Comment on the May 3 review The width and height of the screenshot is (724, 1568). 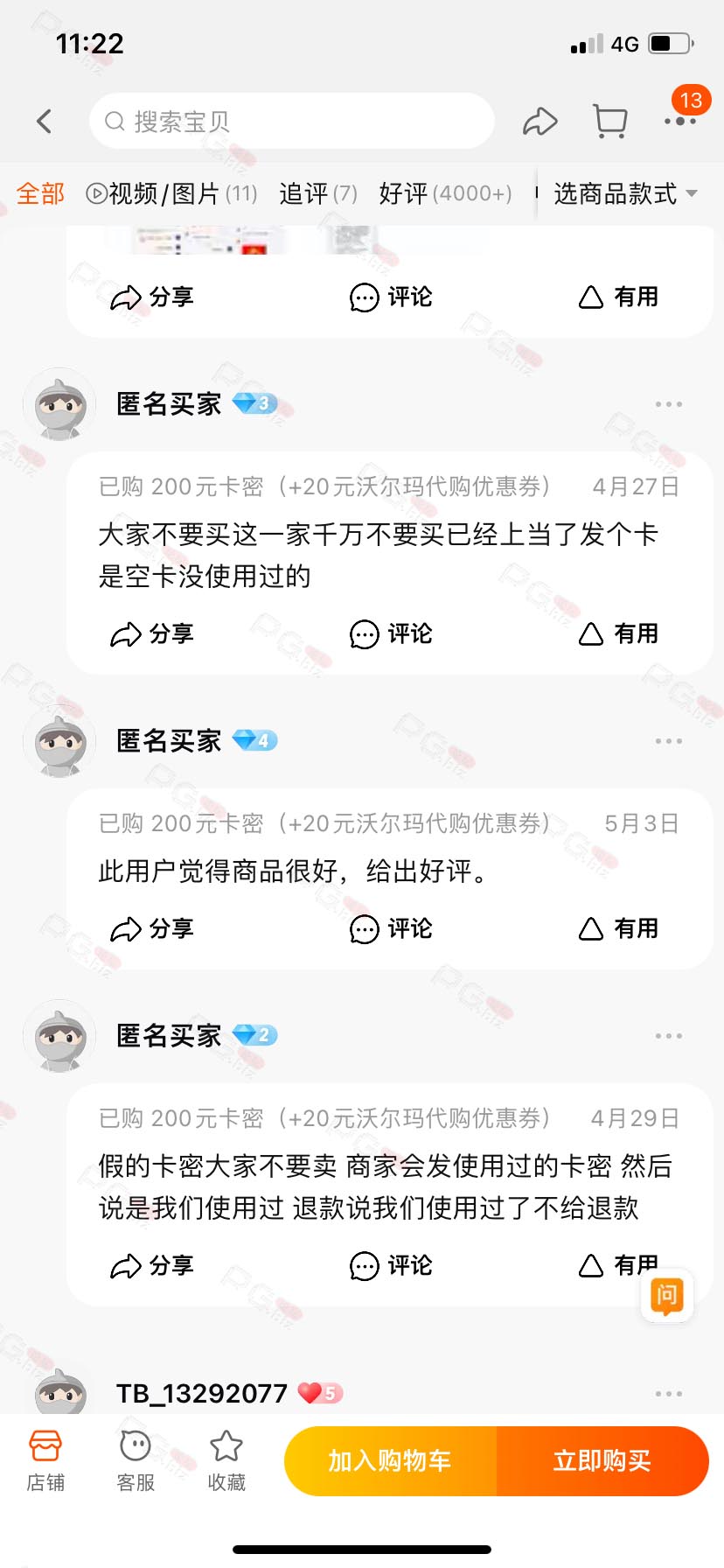[391, 928]
